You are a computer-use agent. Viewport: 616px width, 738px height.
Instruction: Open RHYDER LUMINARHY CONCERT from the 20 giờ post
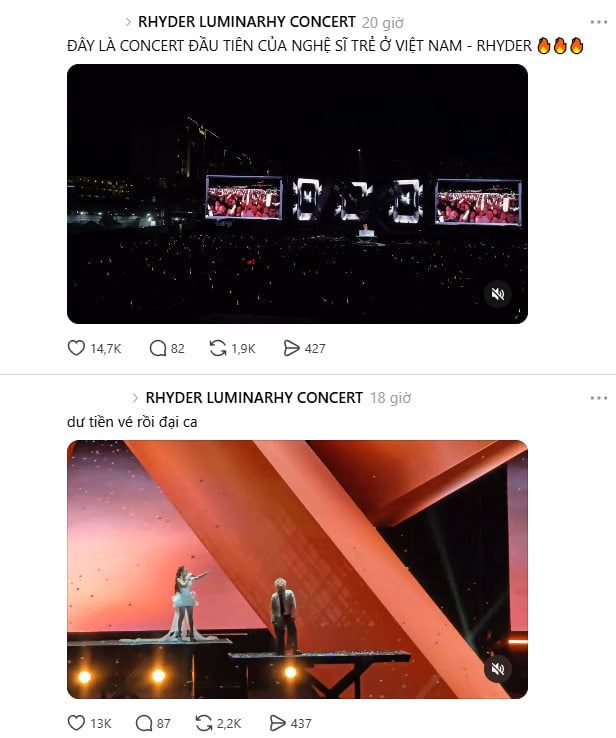click(246, 22)
